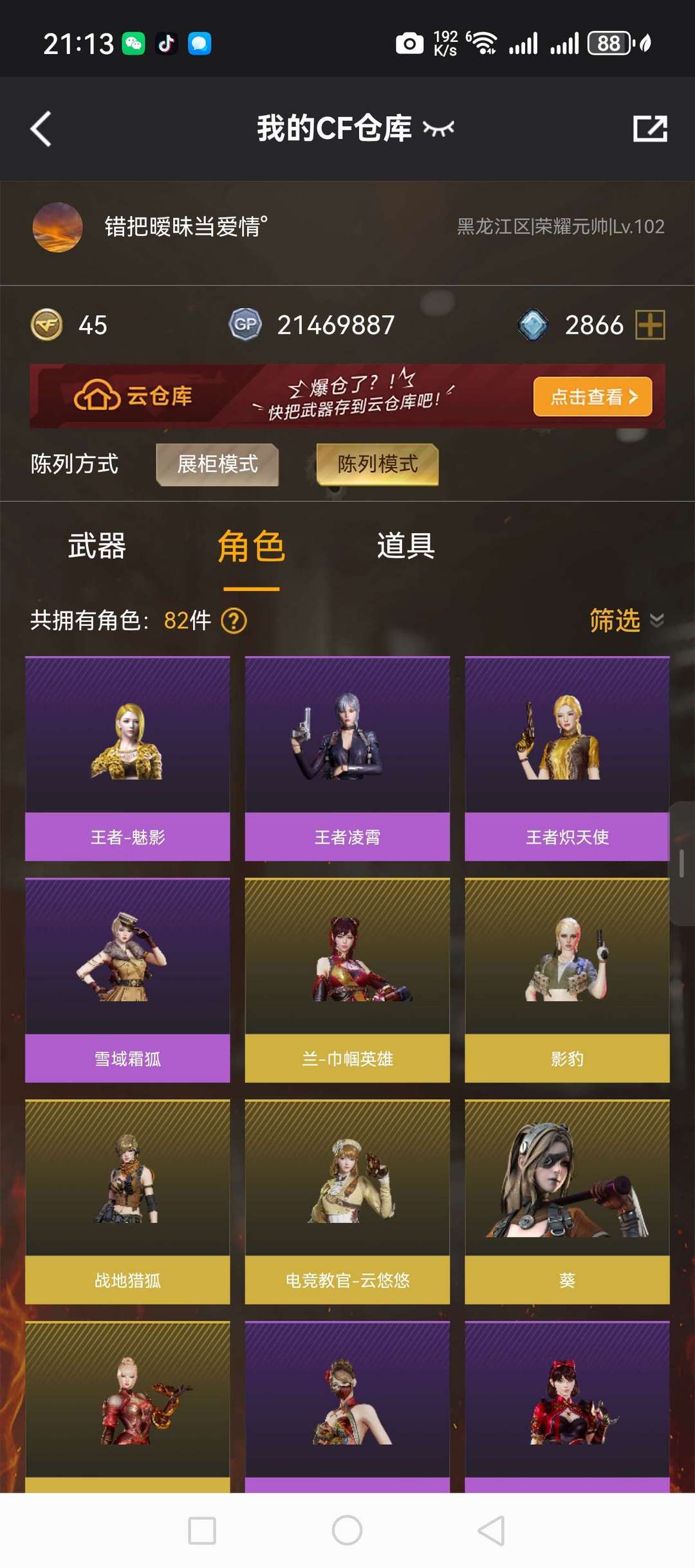The width and height of the screenshot is (695, 1568).
Task: Switch to the 道具 tab
Action: 406,546
